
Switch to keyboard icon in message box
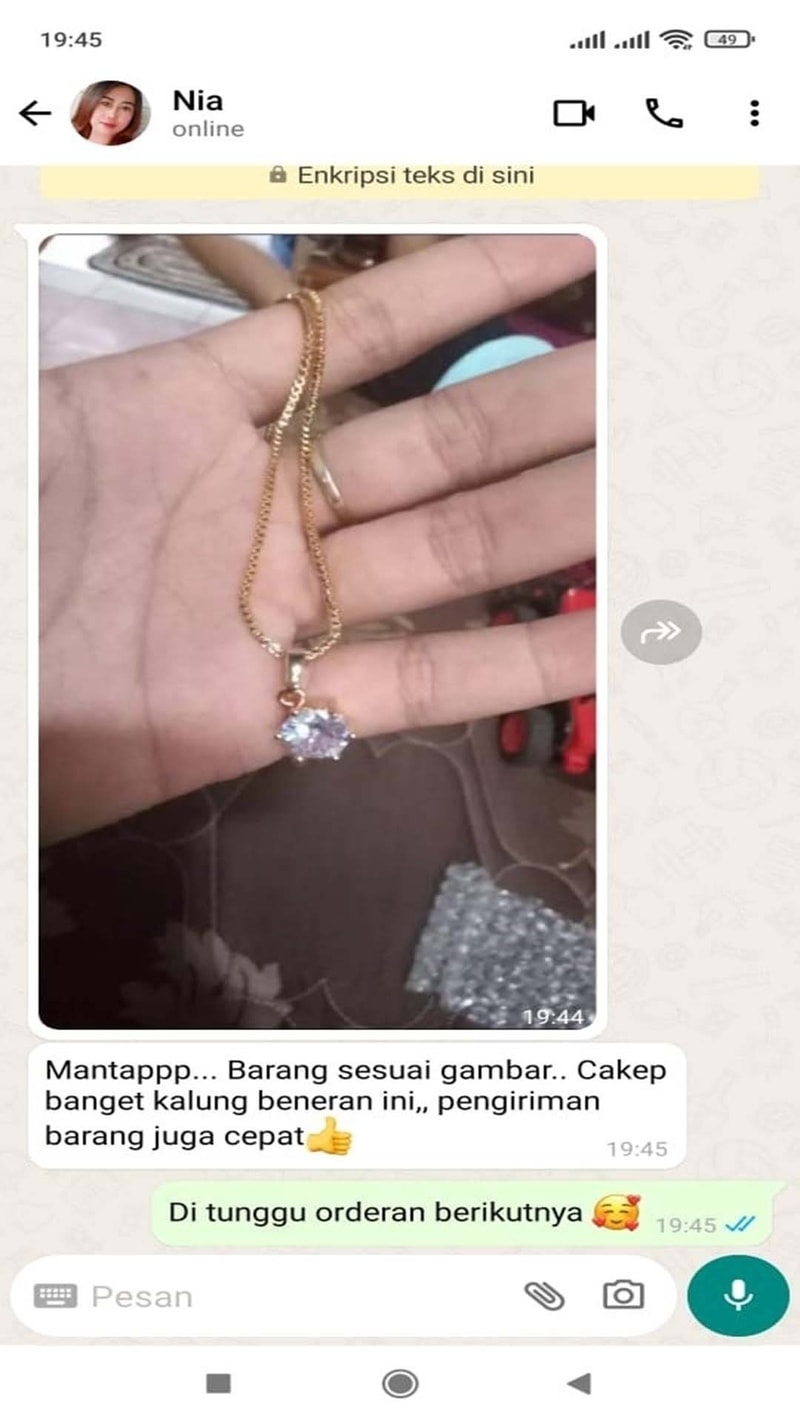point(55,1296)
